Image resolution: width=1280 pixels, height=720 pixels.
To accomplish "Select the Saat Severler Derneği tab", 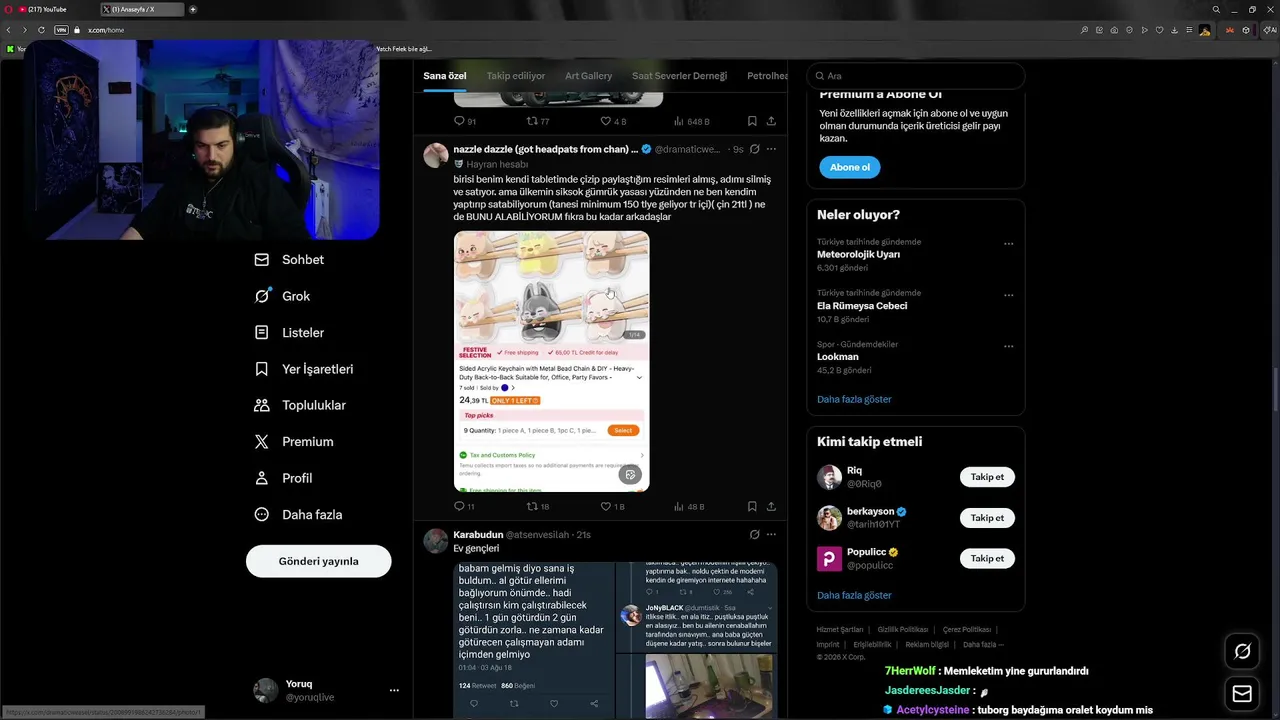I will click(679, 76).
